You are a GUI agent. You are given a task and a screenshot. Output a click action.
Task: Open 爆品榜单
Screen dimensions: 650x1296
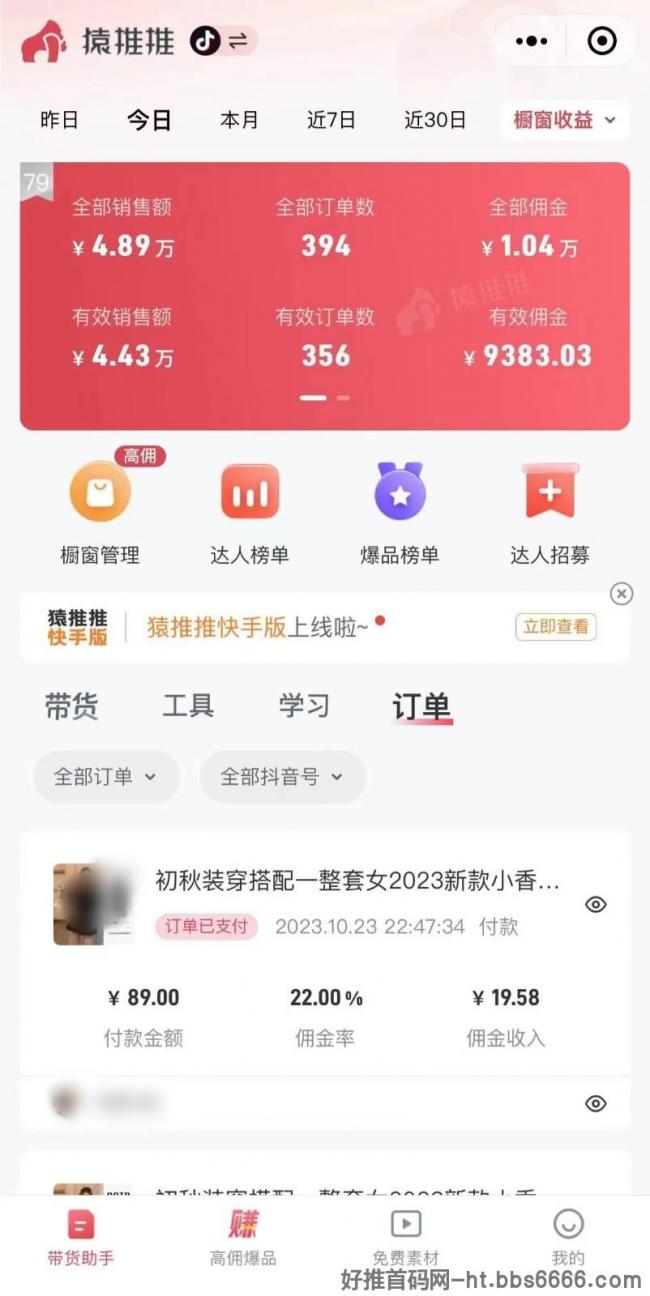pos(400,510)
